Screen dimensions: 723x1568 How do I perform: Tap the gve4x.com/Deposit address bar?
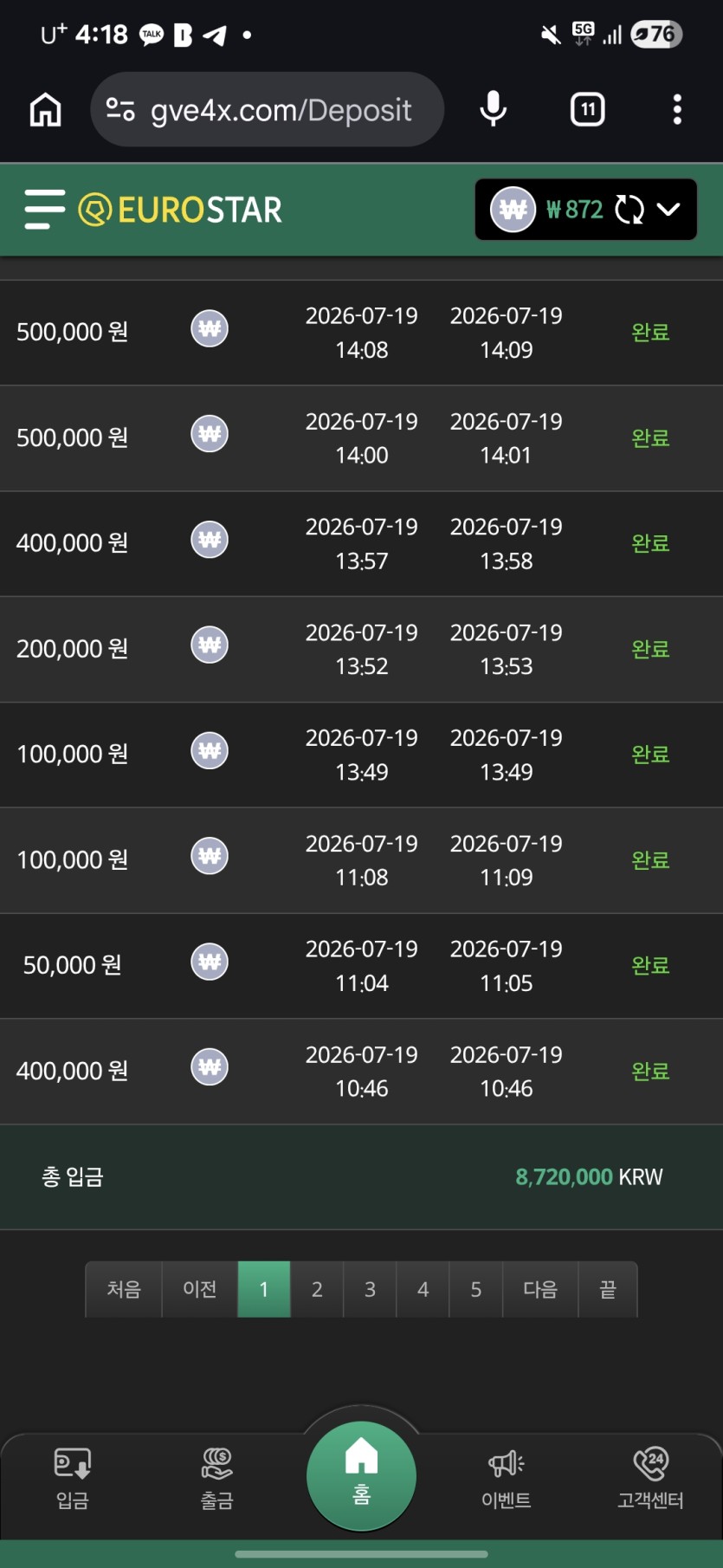point(267,109)
